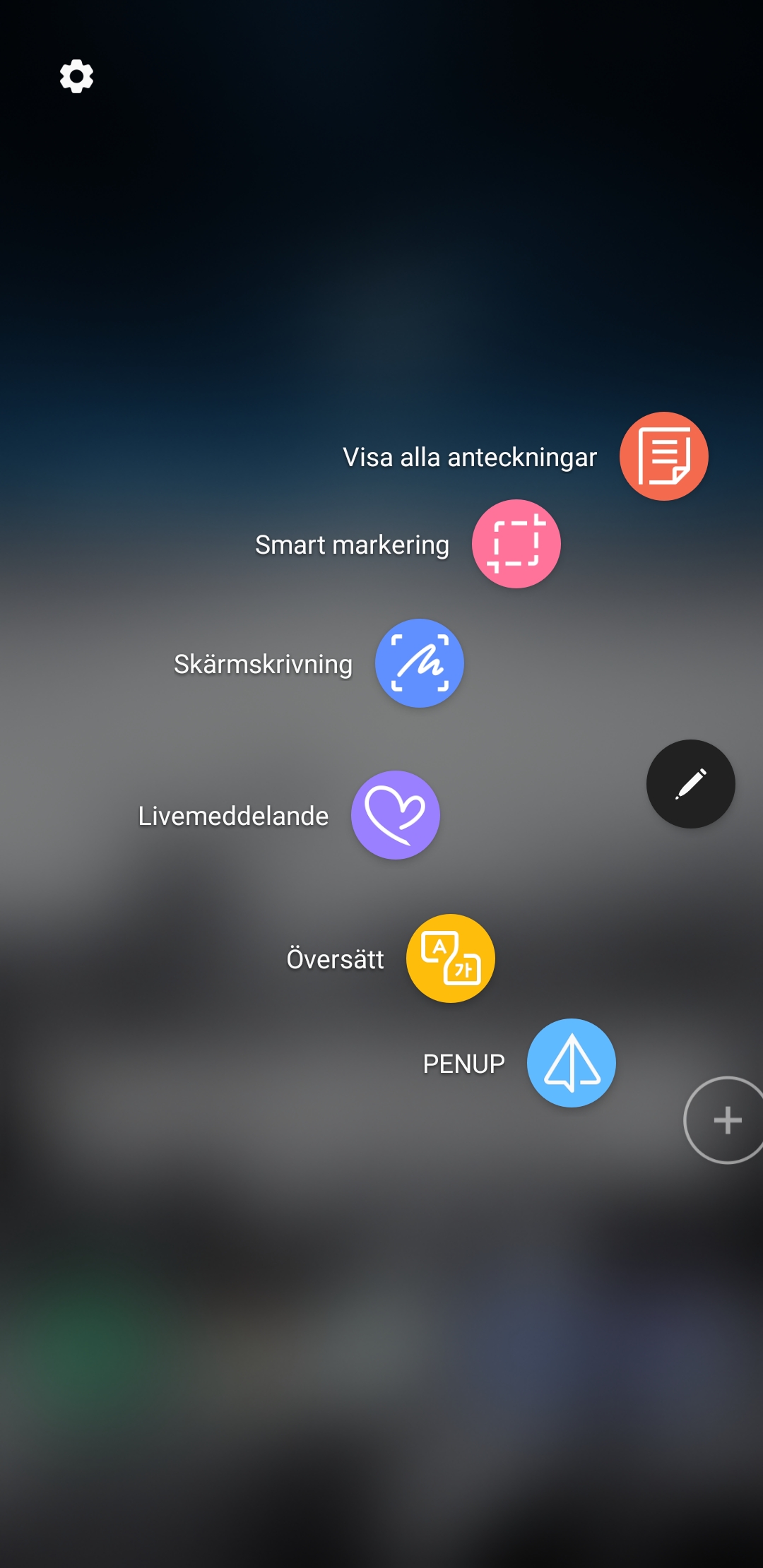The image size is (763, 1568).
Task: Launch Översätt translate tool
Action: 451,958
